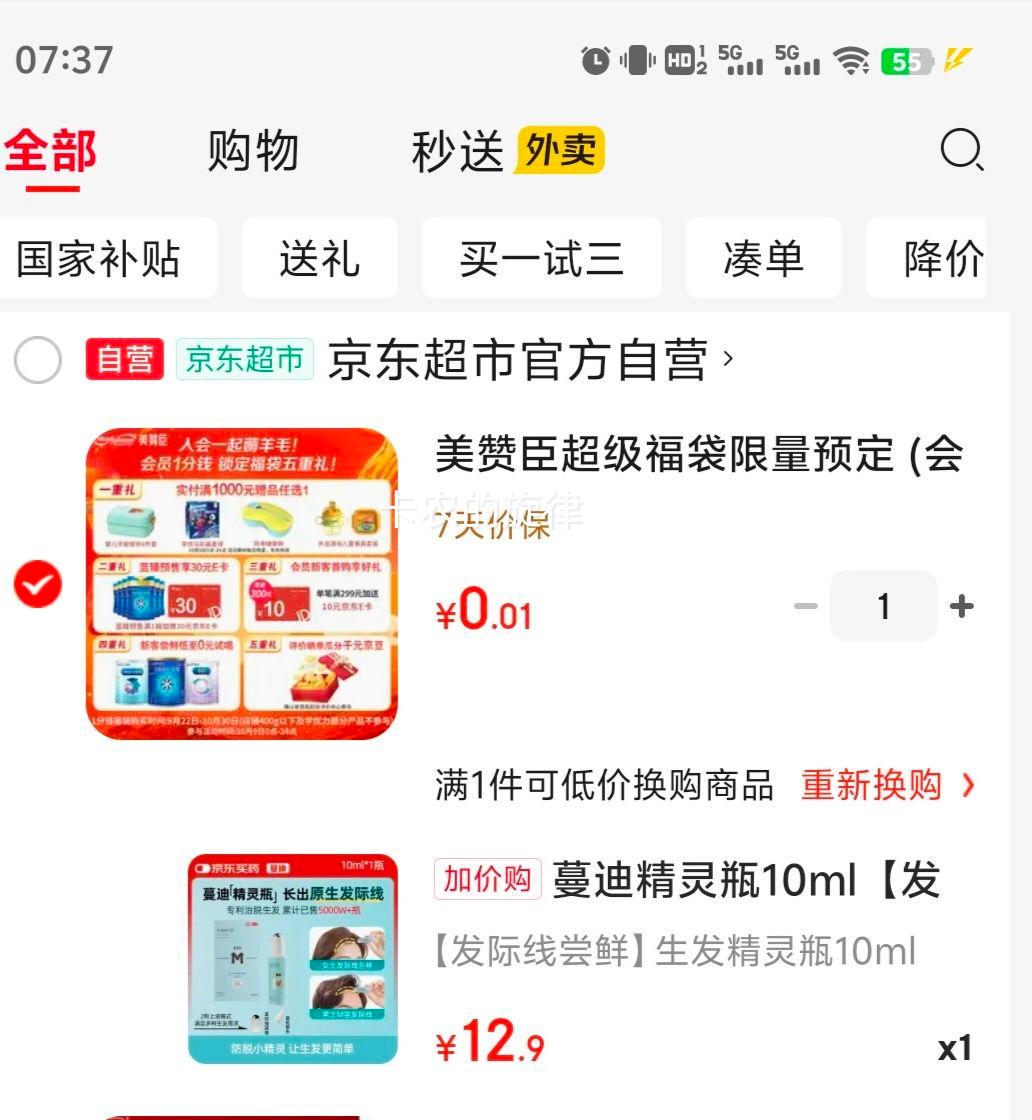The width and height of the screenshot is (1032, 1120).
Task: Tap 重新换购 to reselect add-on items
Action: click(886, 786)
